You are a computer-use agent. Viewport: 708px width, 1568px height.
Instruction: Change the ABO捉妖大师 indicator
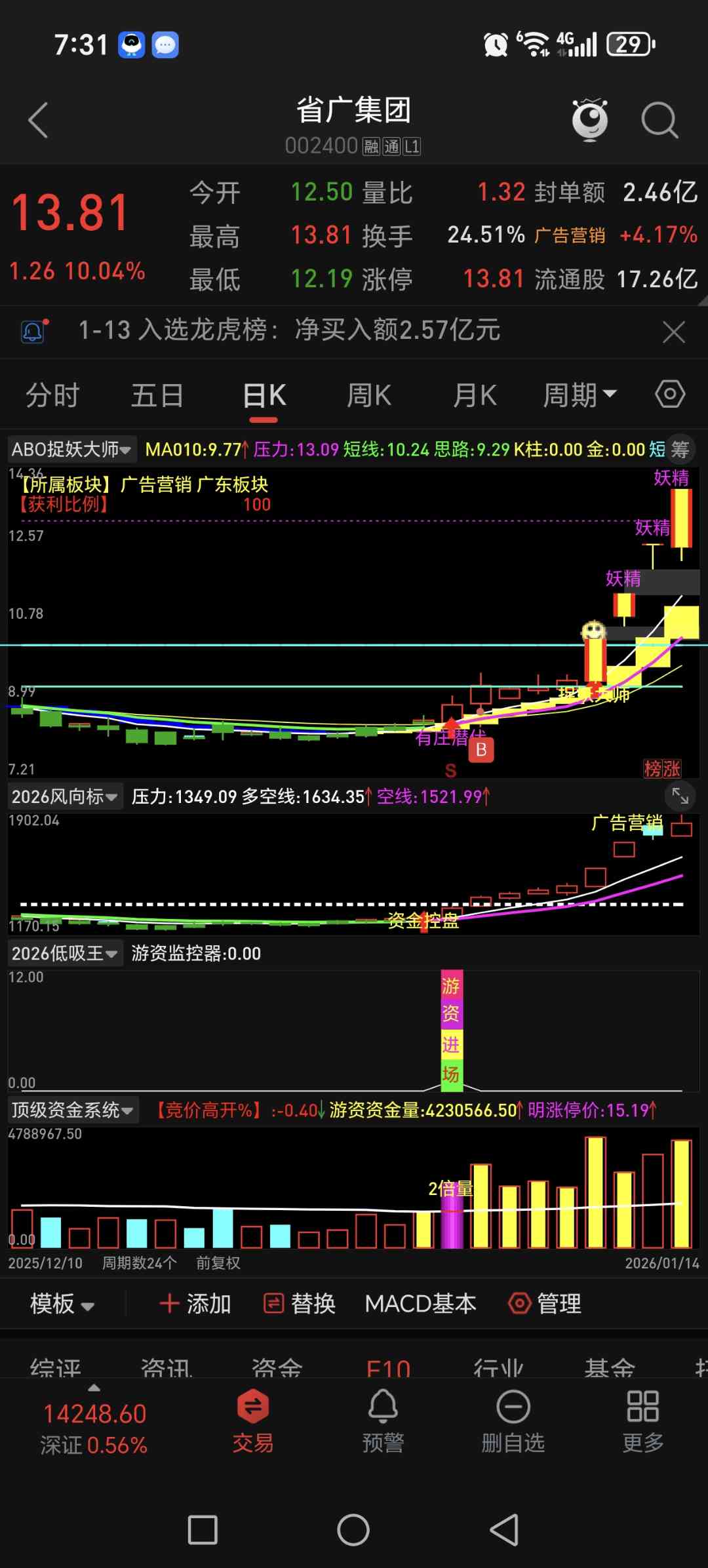(71, 450)
